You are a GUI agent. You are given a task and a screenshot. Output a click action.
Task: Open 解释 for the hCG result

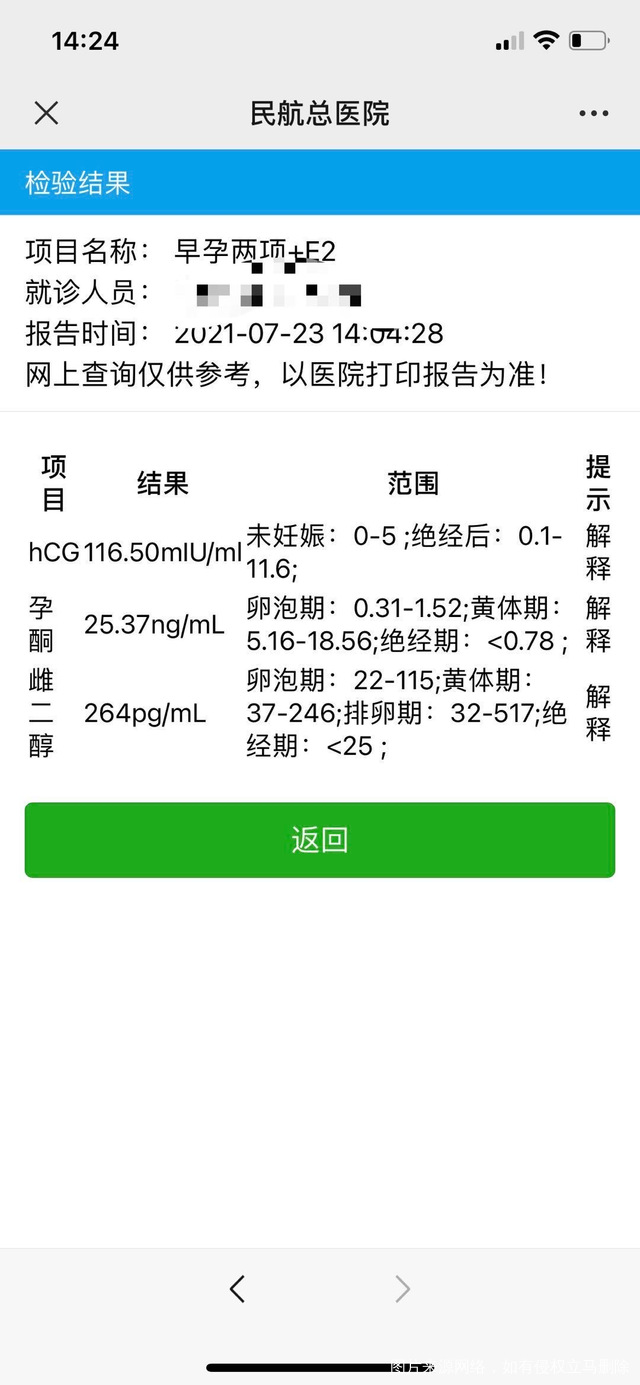pyautogui.click(x=598, y=552)
